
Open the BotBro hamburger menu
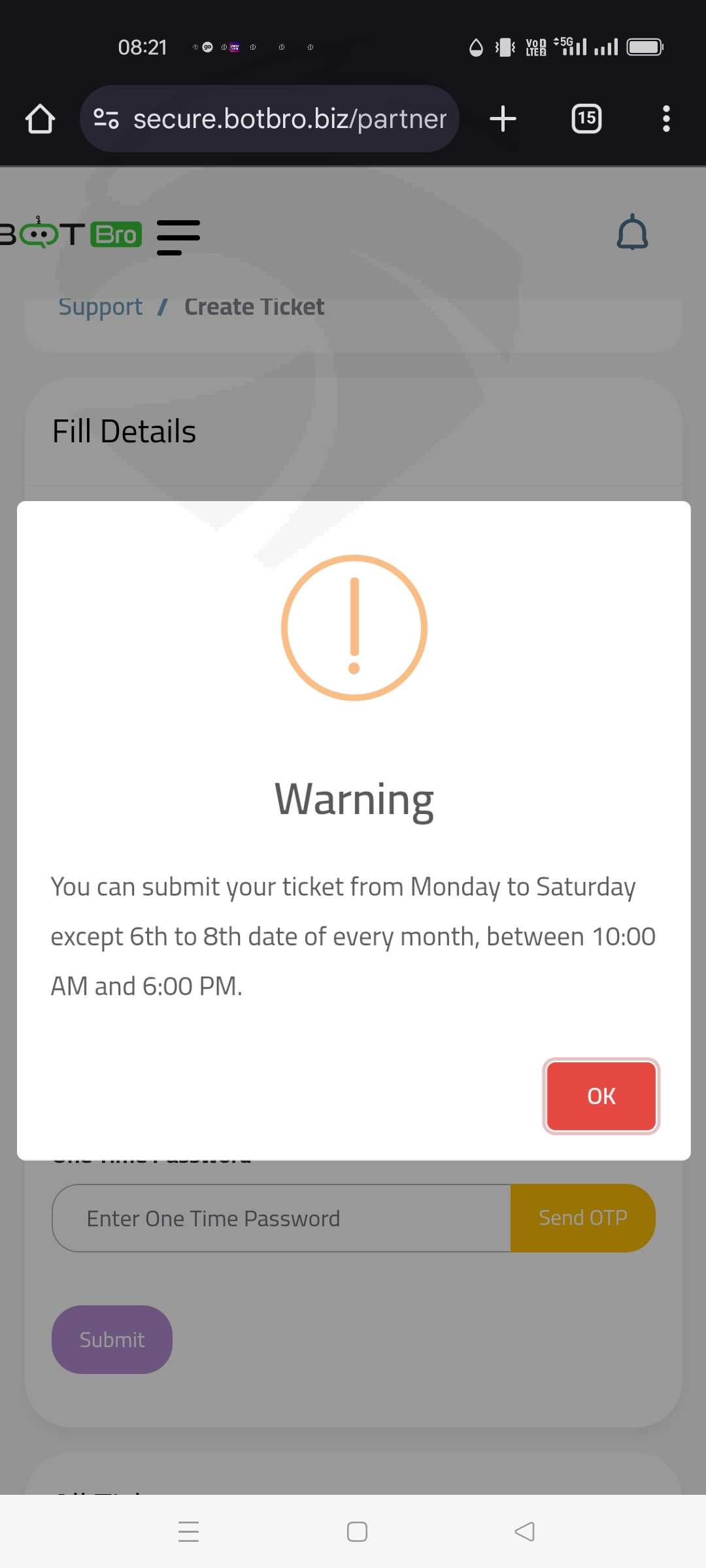point(178,237)
